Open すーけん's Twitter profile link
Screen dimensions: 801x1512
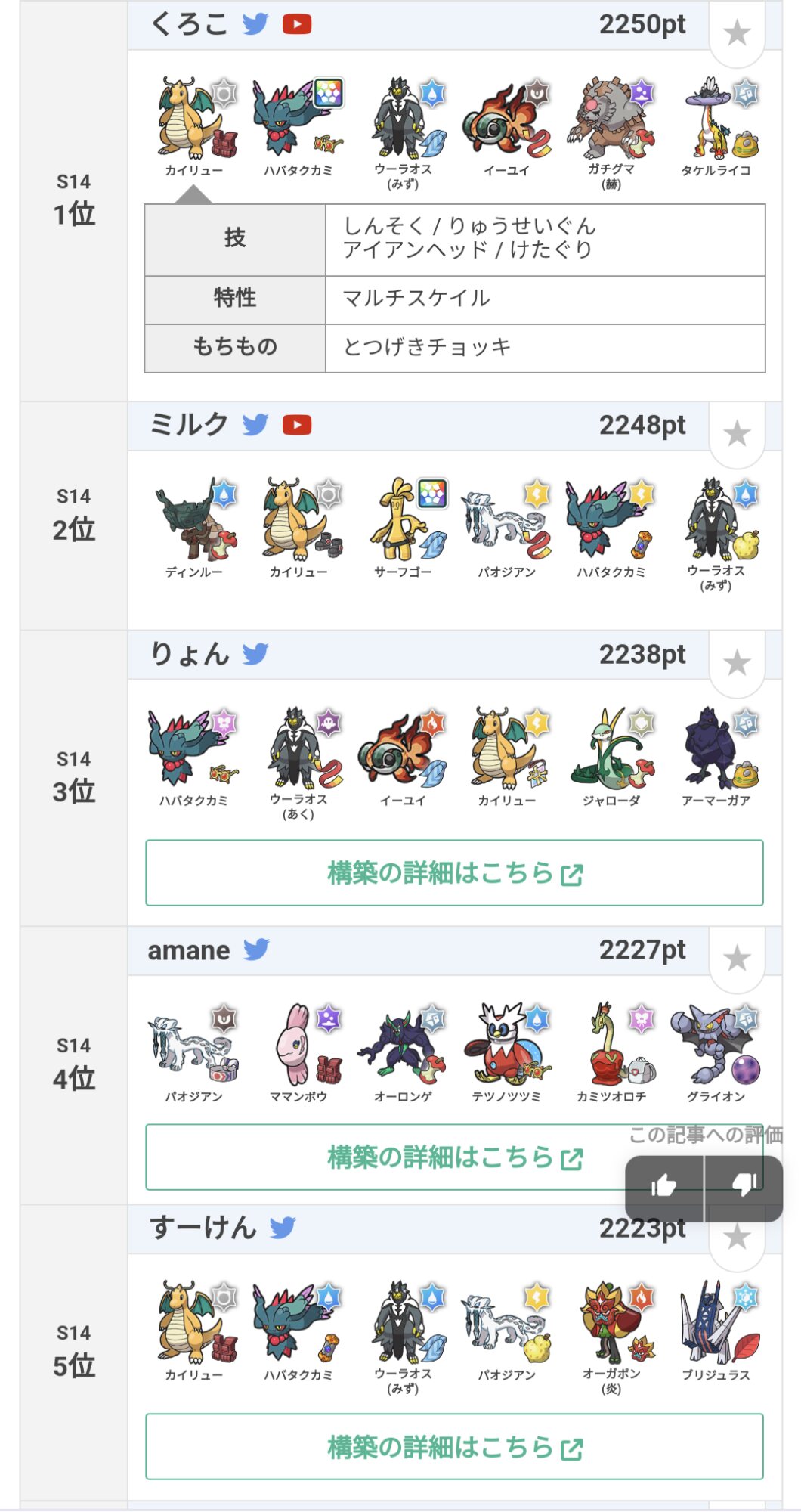coord(283,1228)
